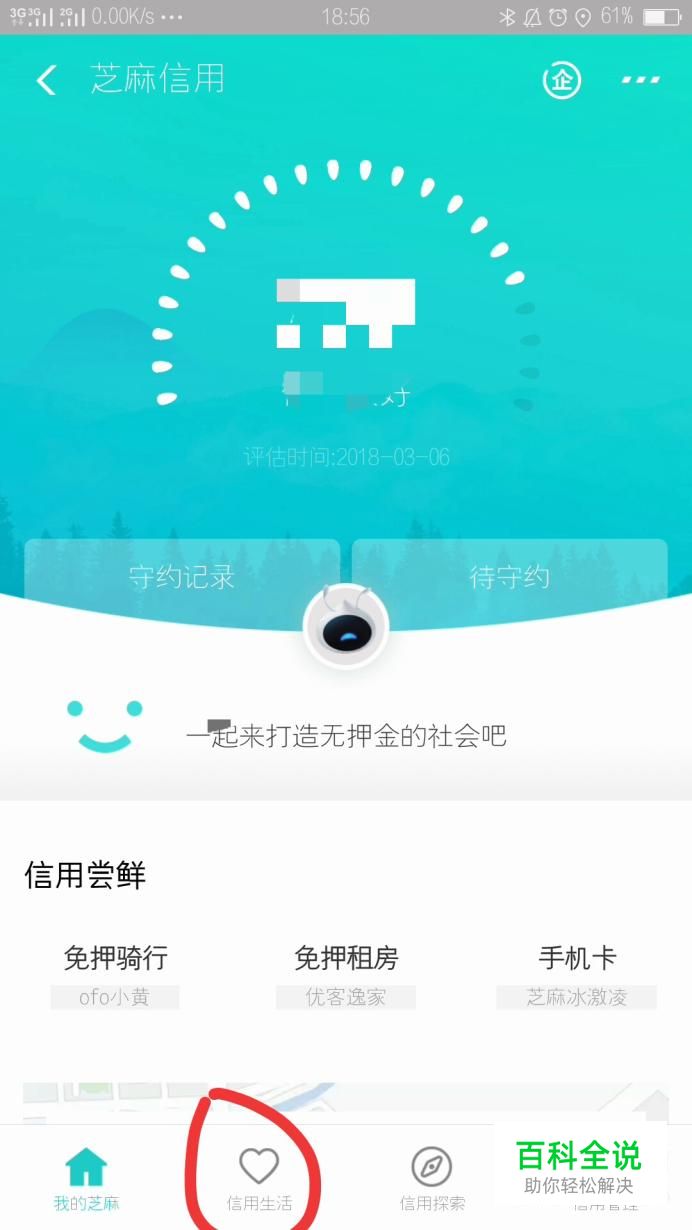The image size is (692, 1230).
Task: Tap the robot assistant avatar
Action: 346,626
